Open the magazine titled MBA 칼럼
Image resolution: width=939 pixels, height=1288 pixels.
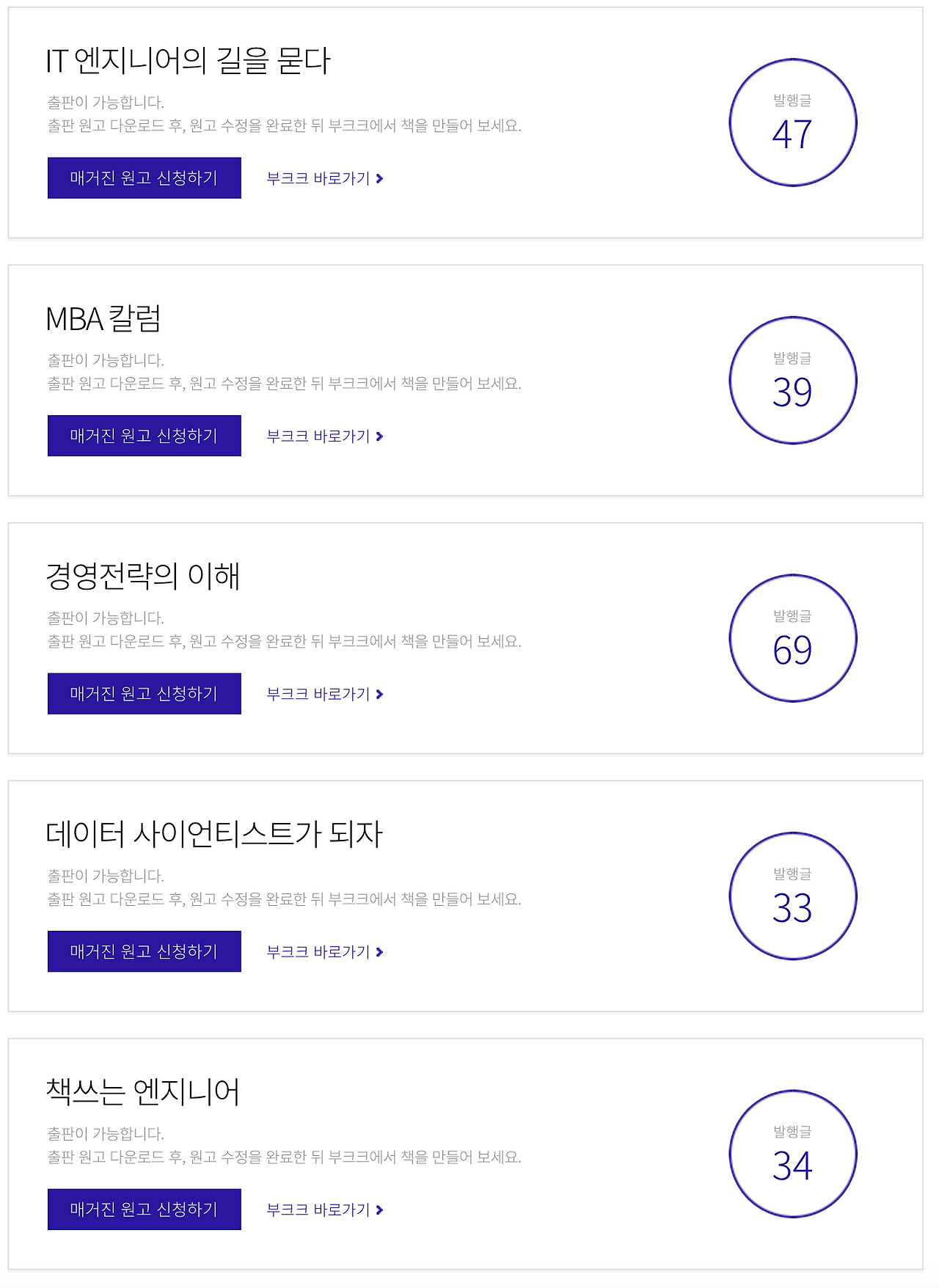coord(104,318)
